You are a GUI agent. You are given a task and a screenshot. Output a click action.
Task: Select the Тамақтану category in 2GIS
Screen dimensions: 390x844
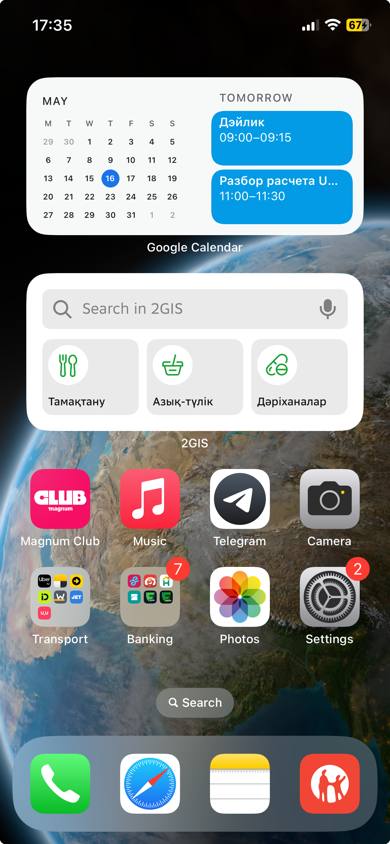tap(90, 377)
